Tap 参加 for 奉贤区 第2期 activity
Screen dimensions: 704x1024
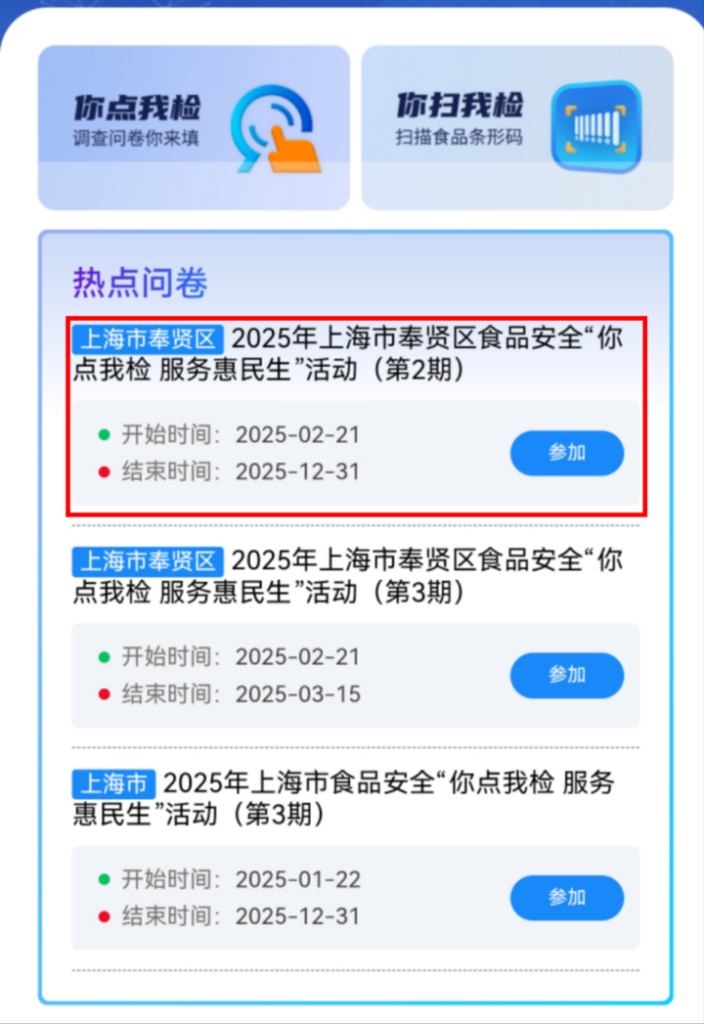click(x=567, y=453)
